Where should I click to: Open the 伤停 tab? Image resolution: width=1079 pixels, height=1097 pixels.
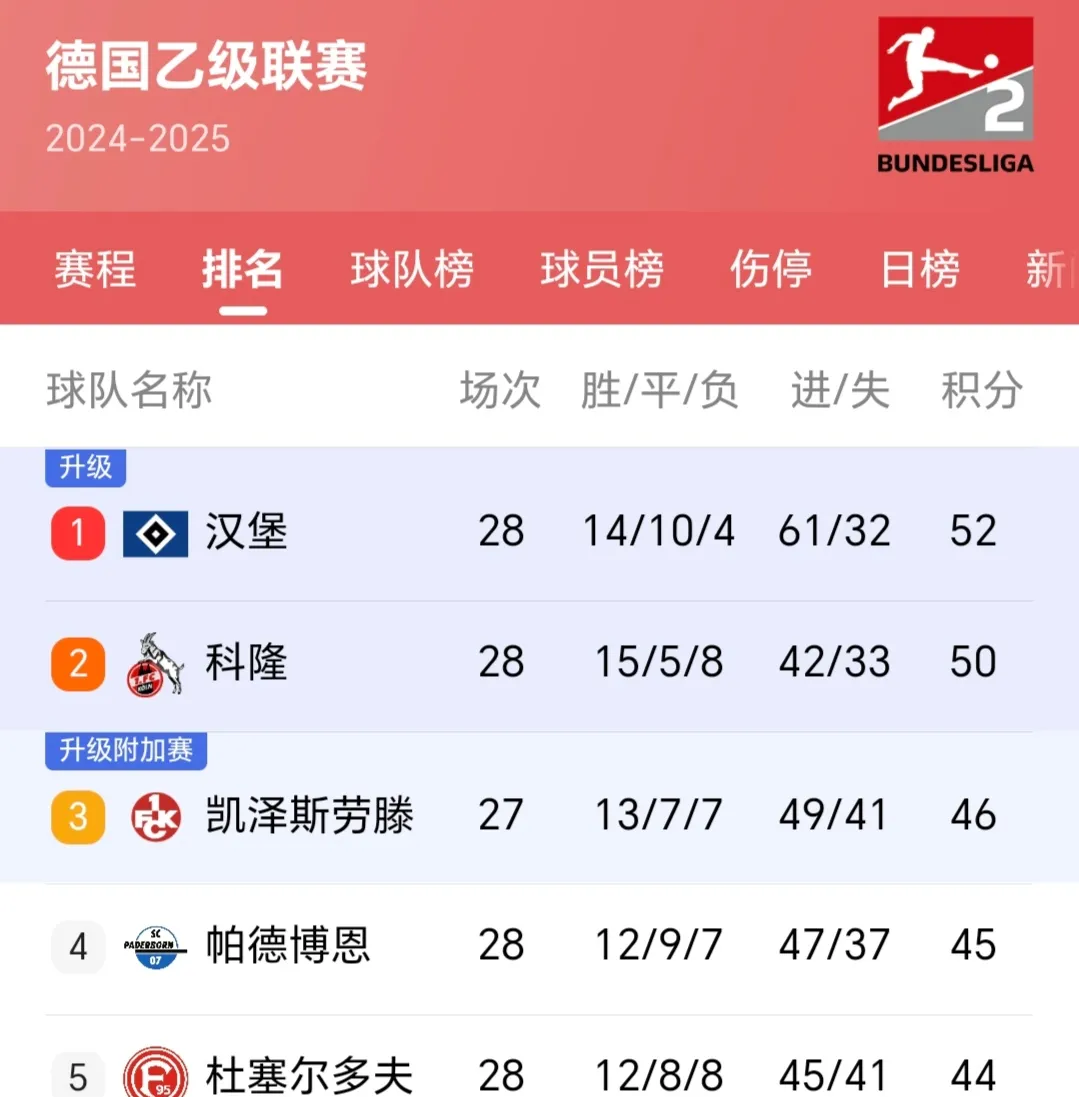[770, 270]
